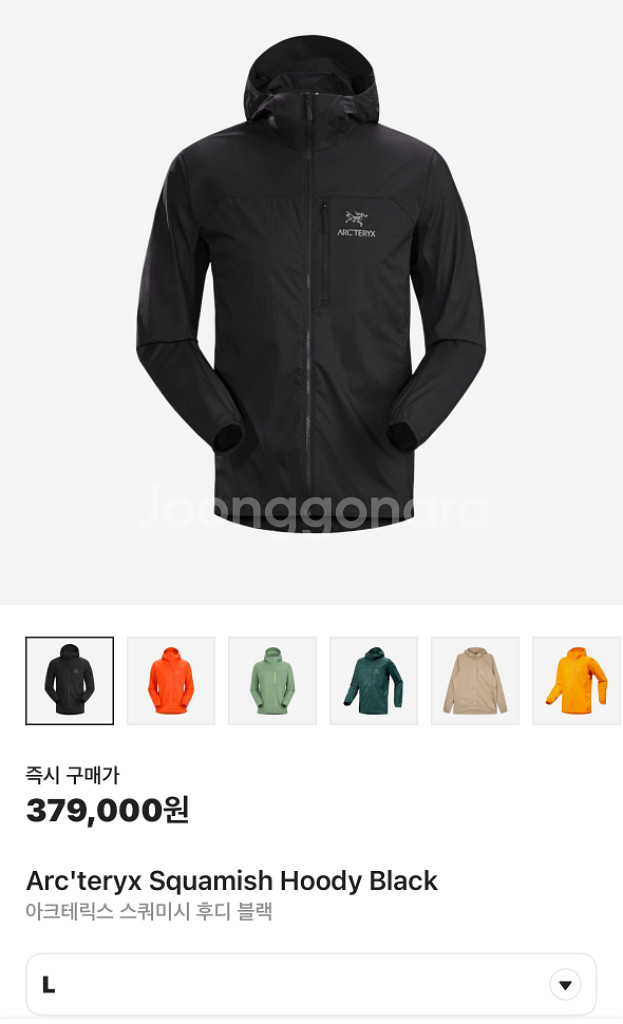This screenshot has width=623, height=1024.
Task: View the orange-red jacket color option
Action: pyautogui.click(x=171, y=680)
